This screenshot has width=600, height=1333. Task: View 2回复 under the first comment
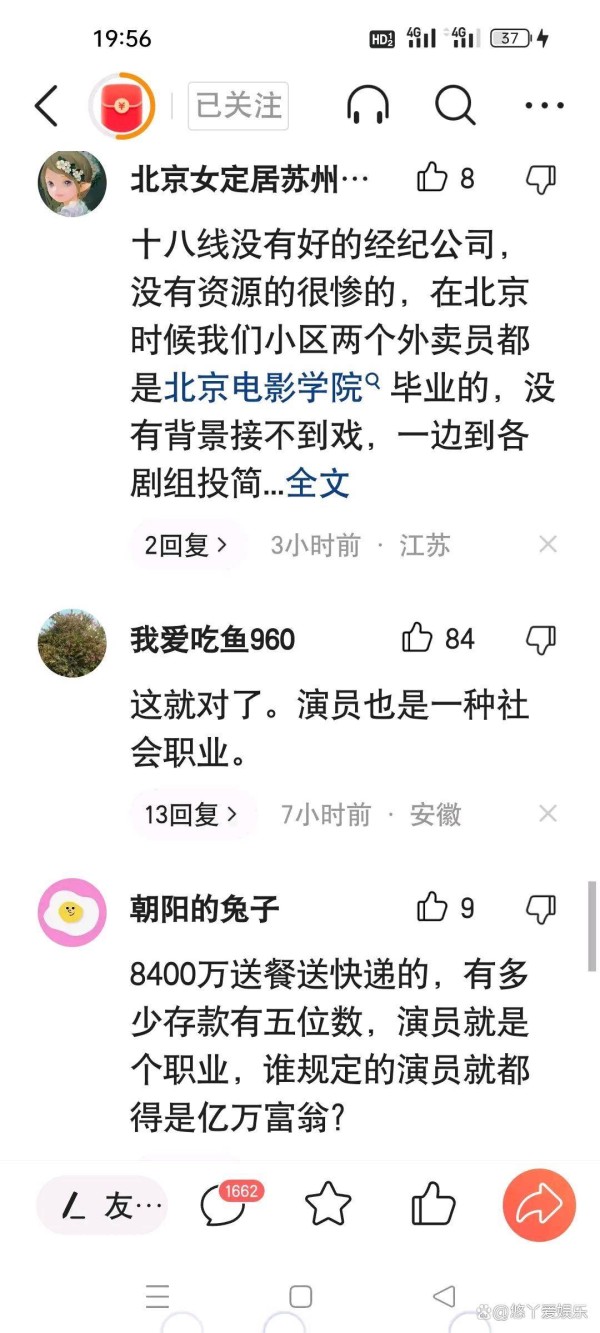(x=186, y=545)
